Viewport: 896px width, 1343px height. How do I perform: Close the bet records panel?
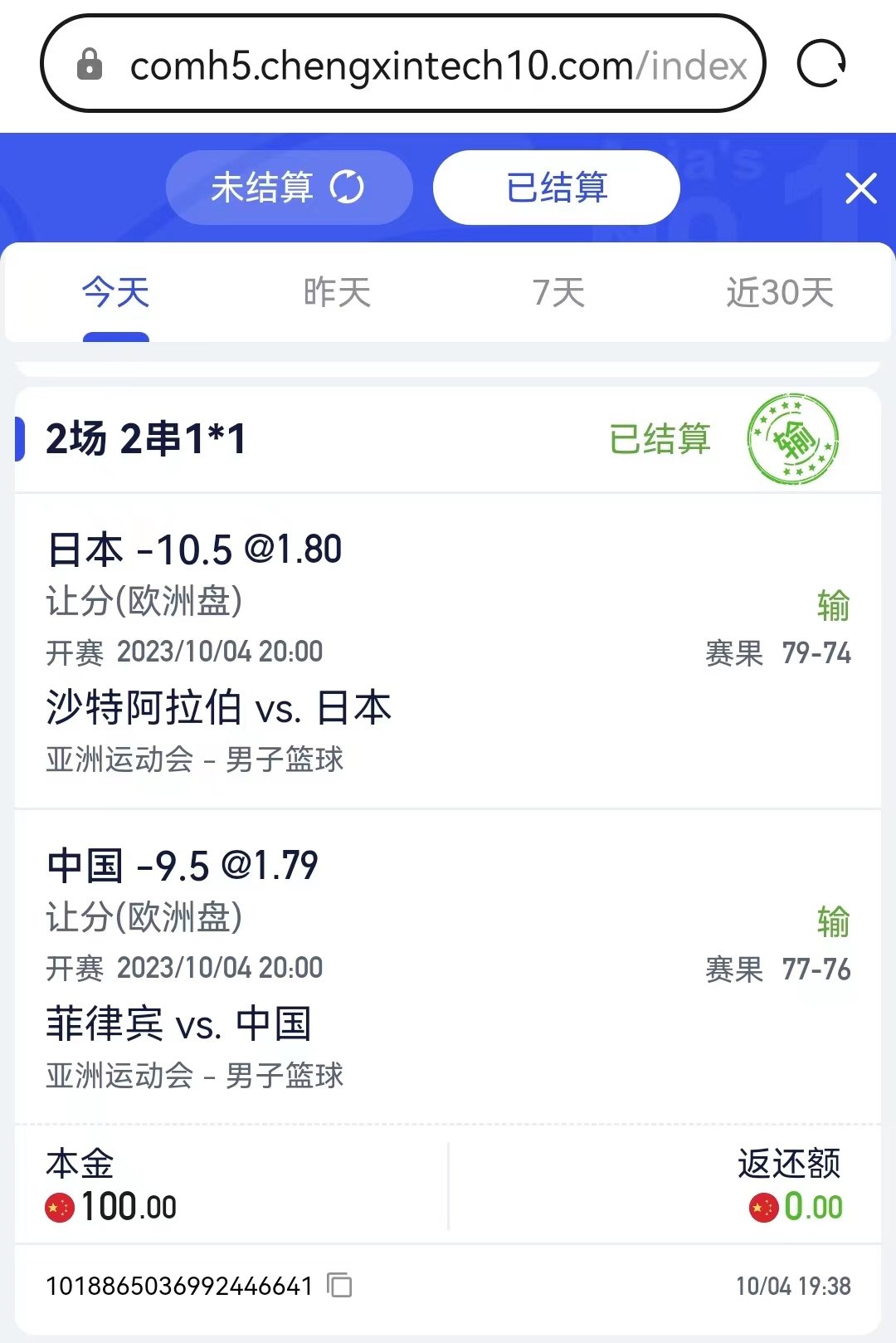(x=861, y=188)
